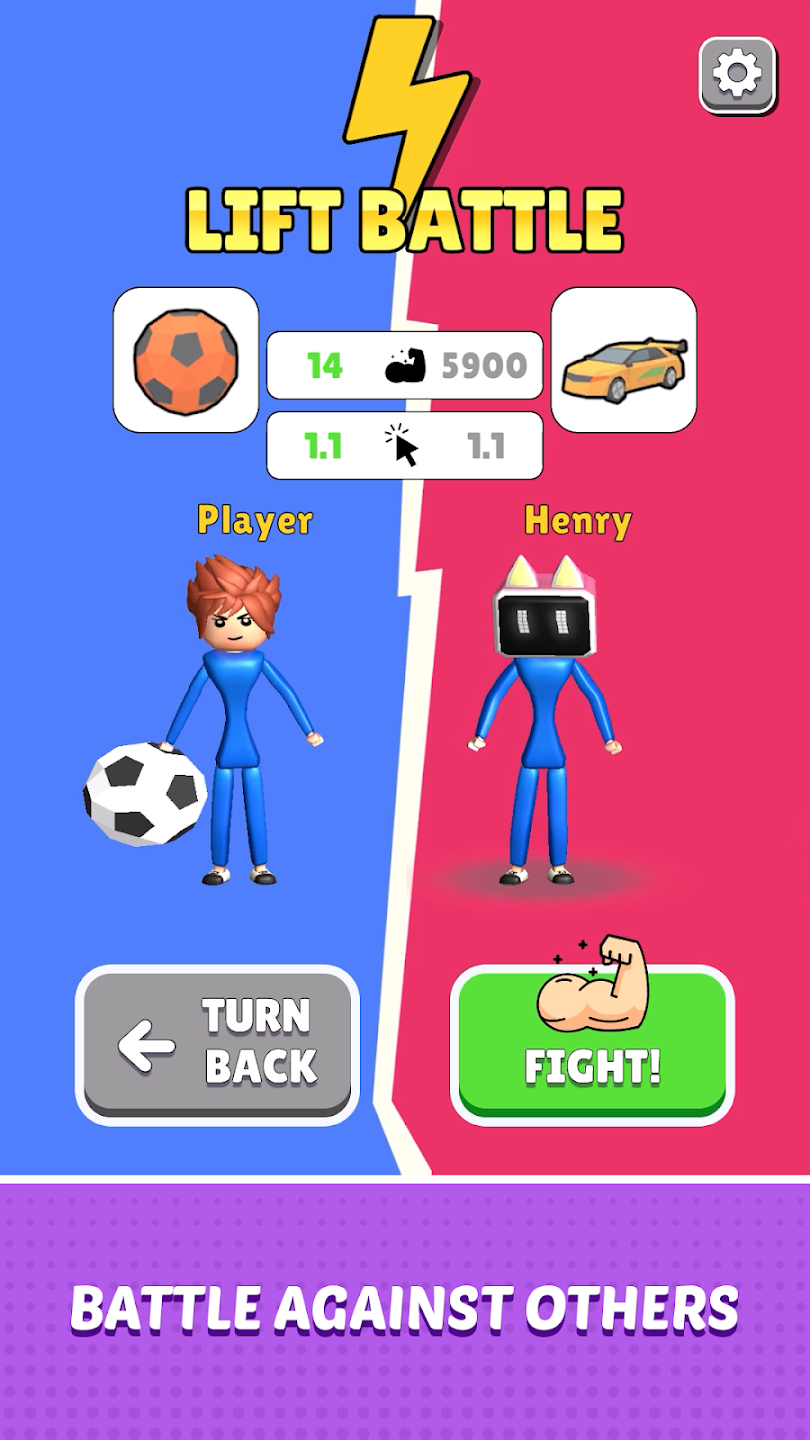
Task: Start the battle with the Fight! button
Action: point(592,1045)
